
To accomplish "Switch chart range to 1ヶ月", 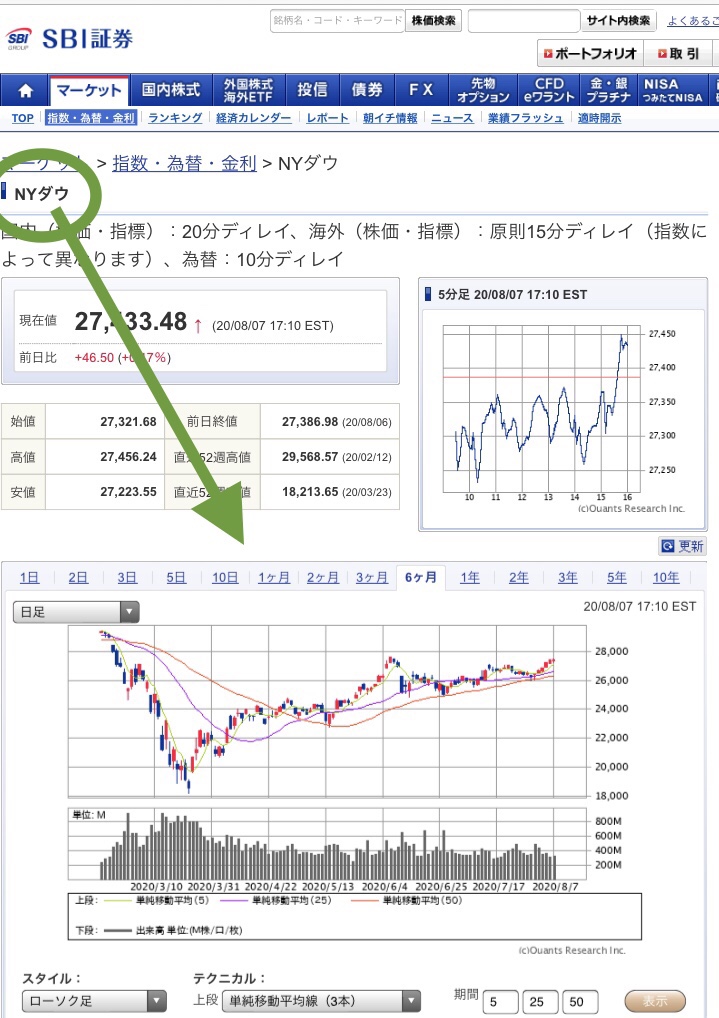I will point(274,577).
